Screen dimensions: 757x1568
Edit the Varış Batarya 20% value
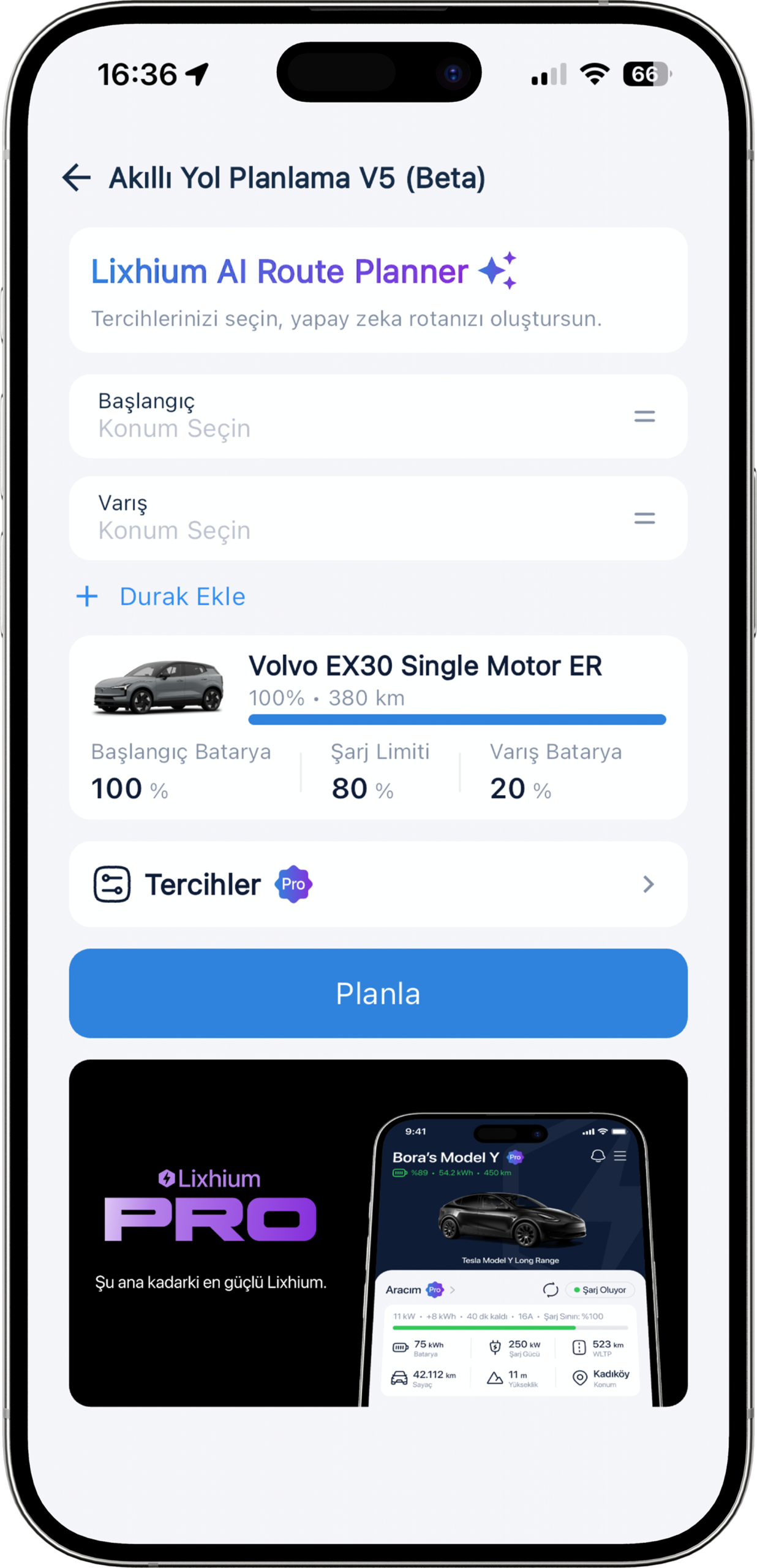tap(521, 788)
